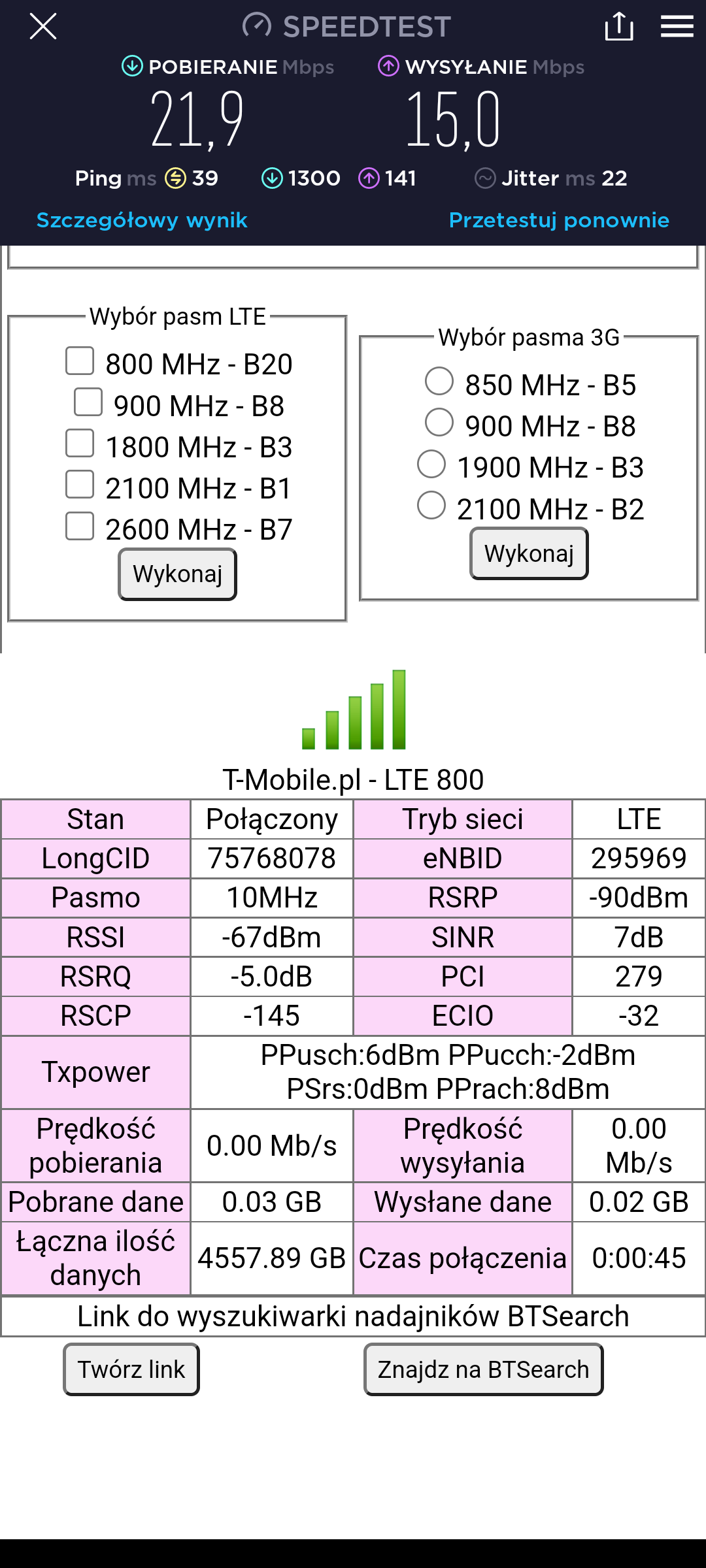The height and width of the screenshot is (1568, 706).
Task: Open Szczegółowy wynik link
Action: click(142, 220)
